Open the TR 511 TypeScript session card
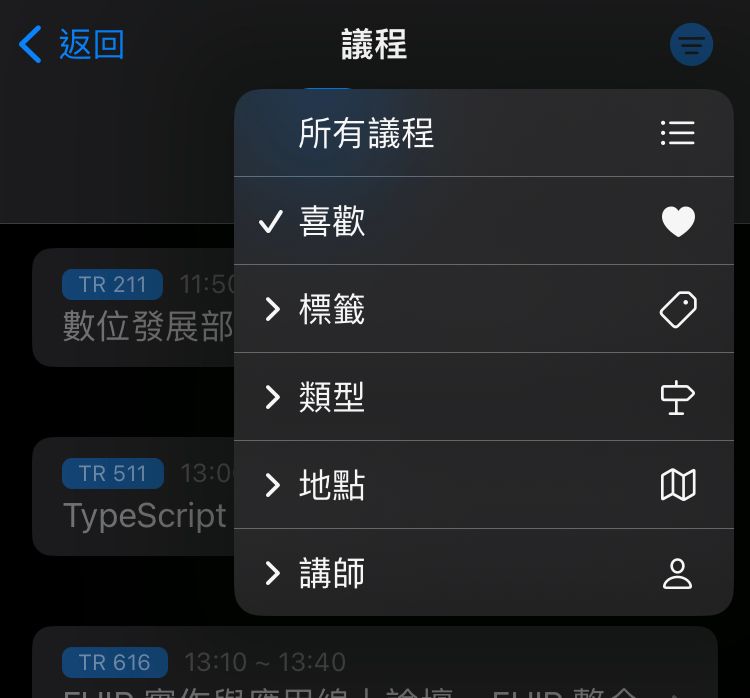 [135, 497]
